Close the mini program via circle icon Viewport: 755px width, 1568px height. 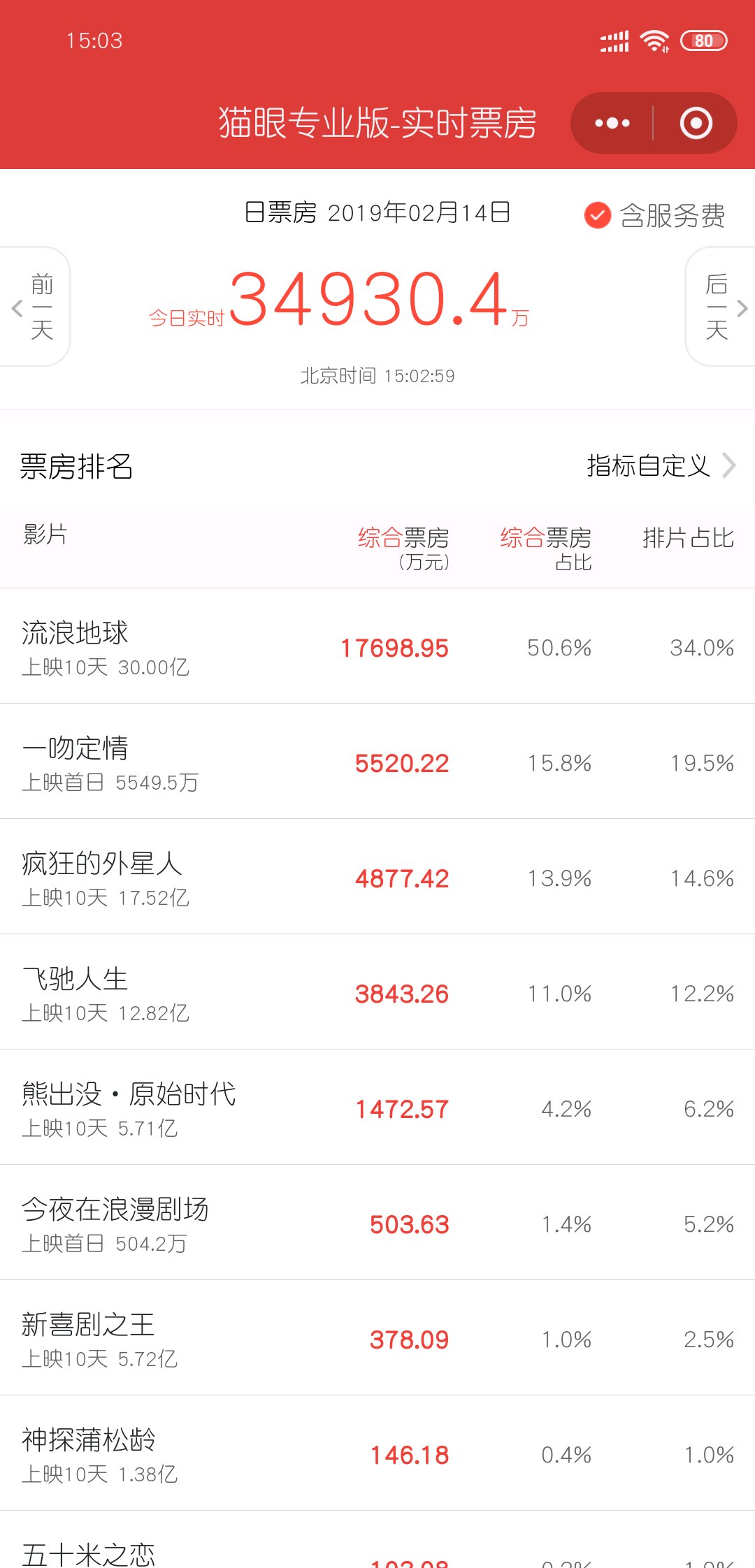click(696, 124)
